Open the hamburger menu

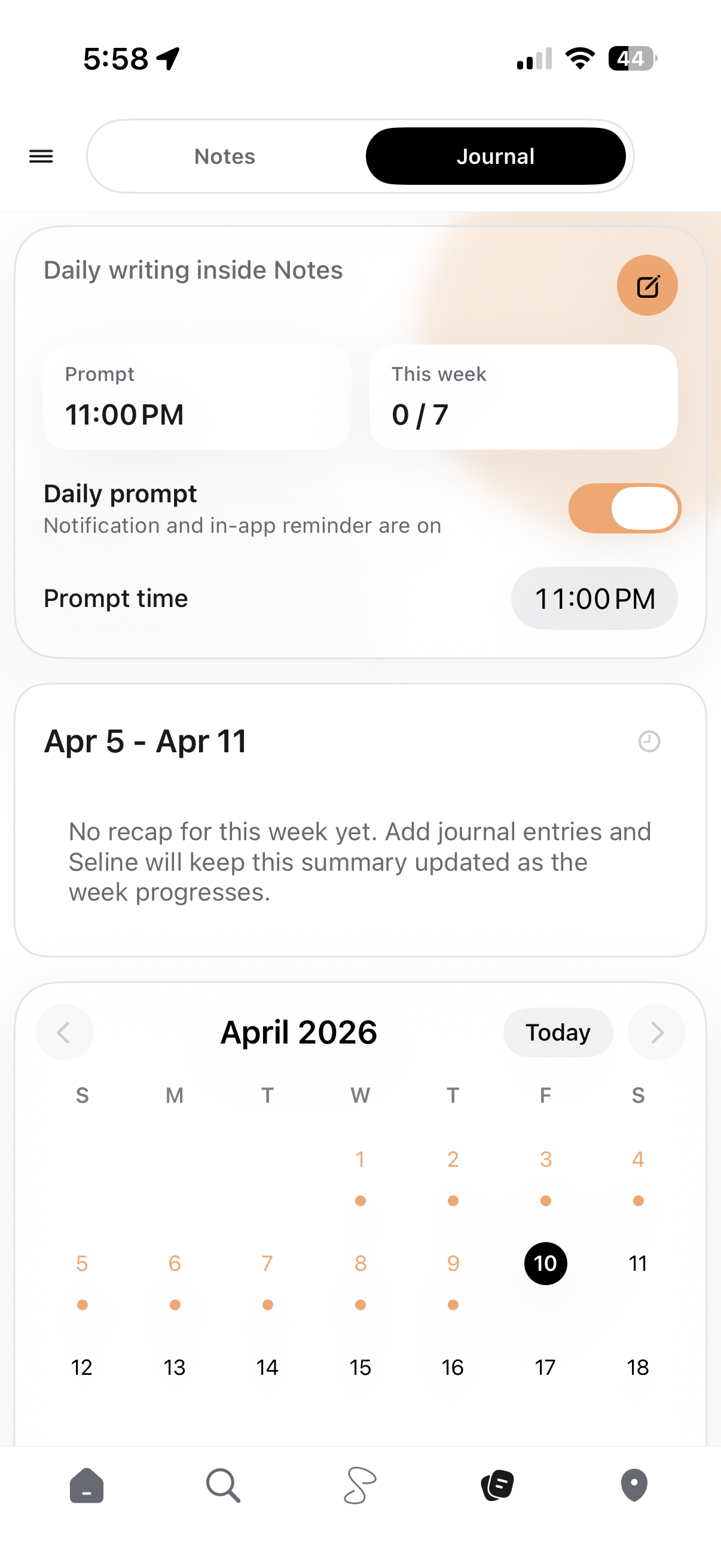coord(41,157)
